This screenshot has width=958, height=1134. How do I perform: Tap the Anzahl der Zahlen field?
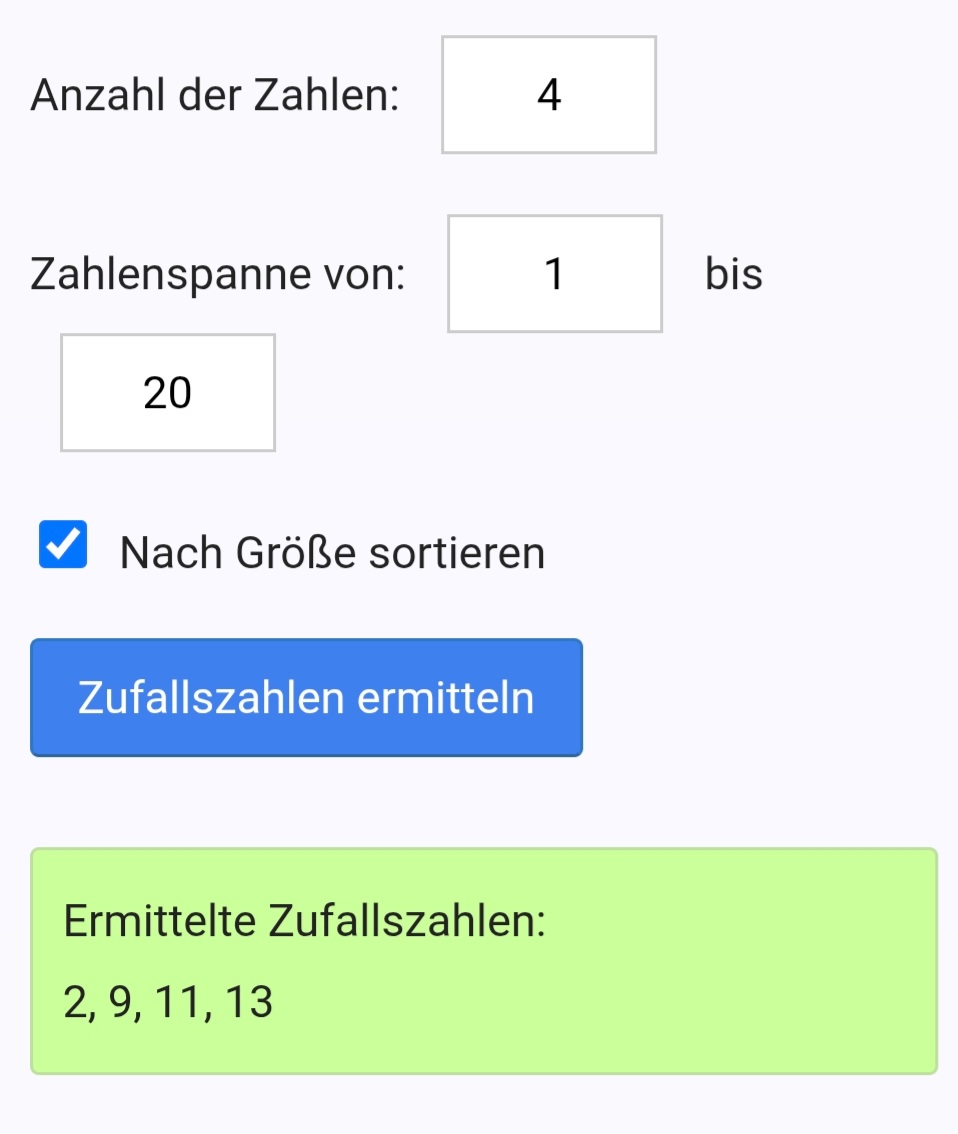coord(548,95)
